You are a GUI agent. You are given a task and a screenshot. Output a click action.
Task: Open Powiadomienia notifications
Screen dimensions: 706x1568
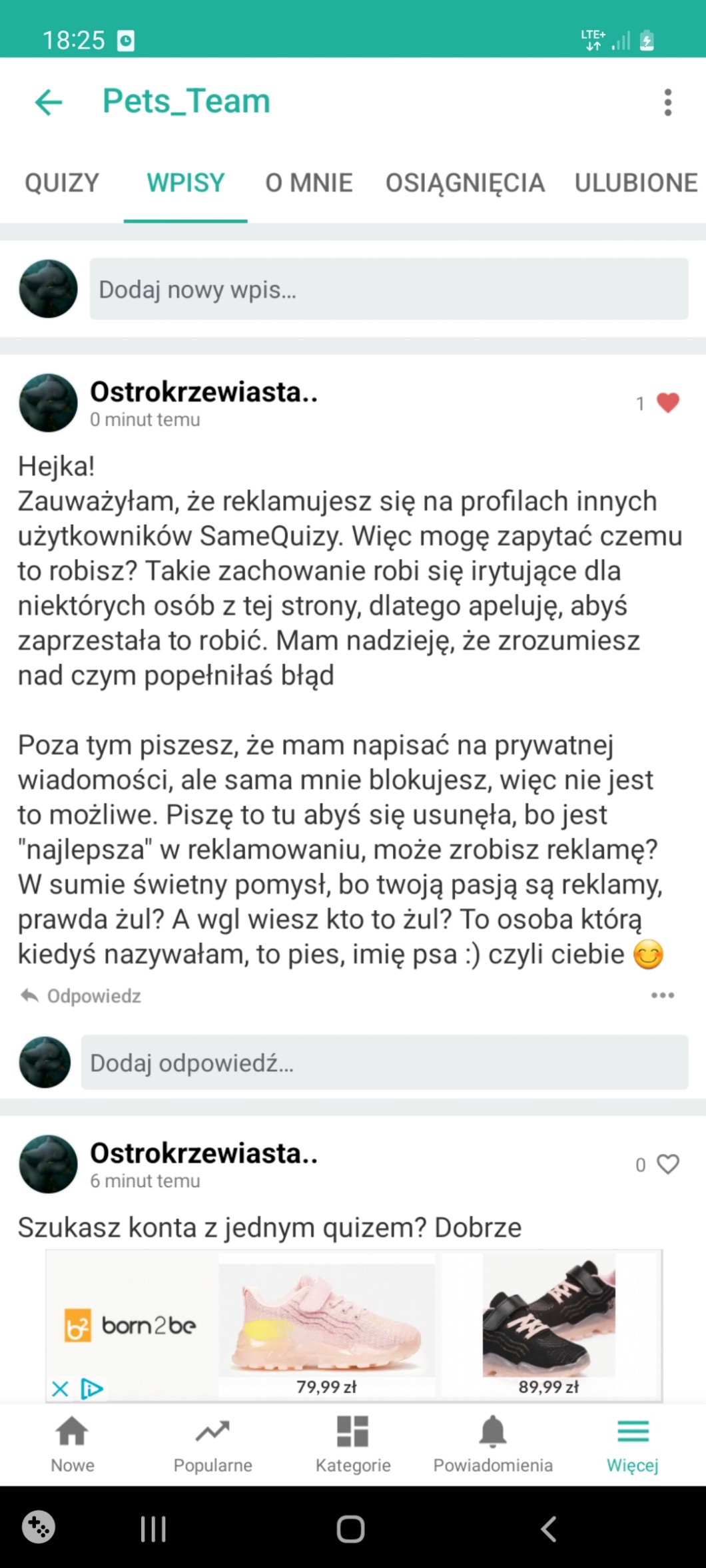(x=493, y=1443)
